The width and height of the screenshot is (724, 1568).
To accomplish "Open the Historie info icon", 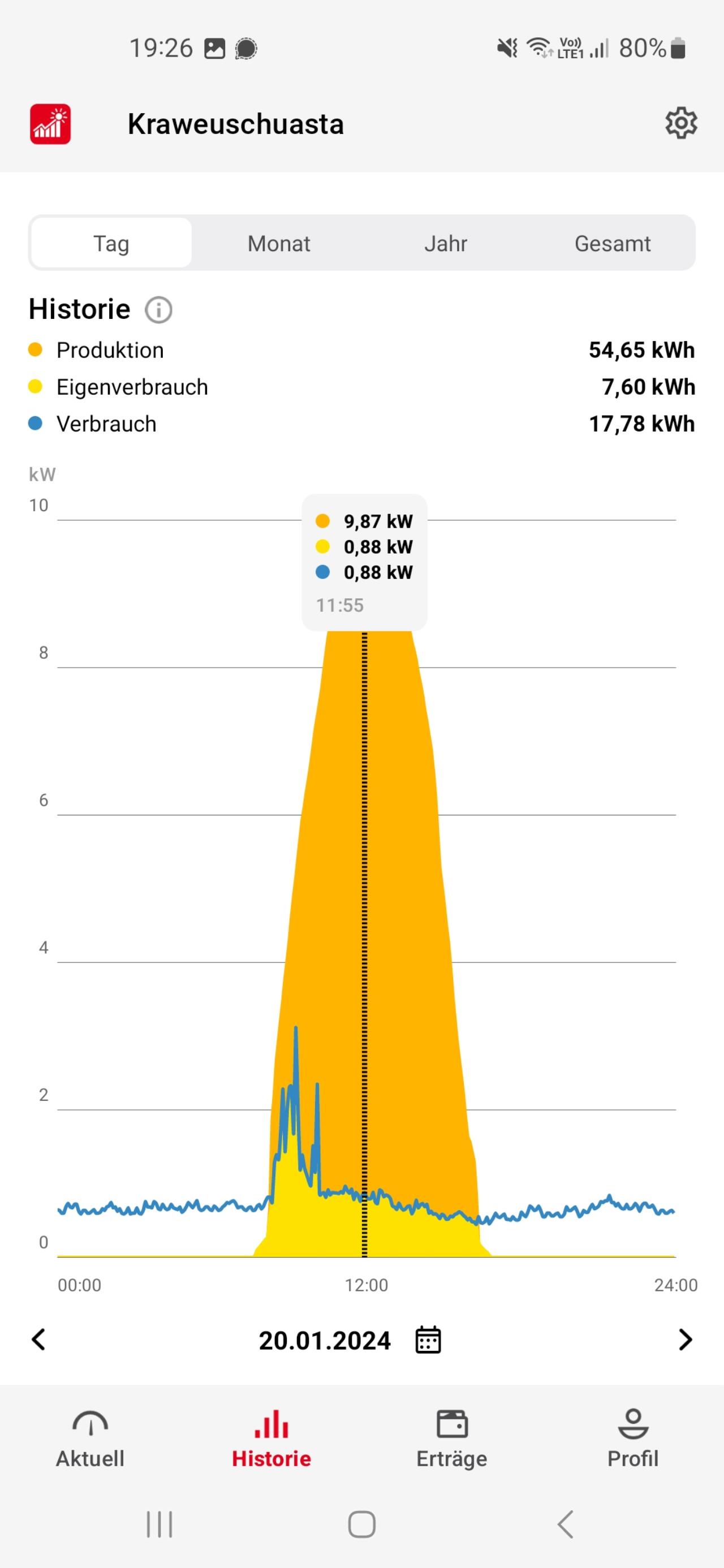I will [x=158, y=310].
